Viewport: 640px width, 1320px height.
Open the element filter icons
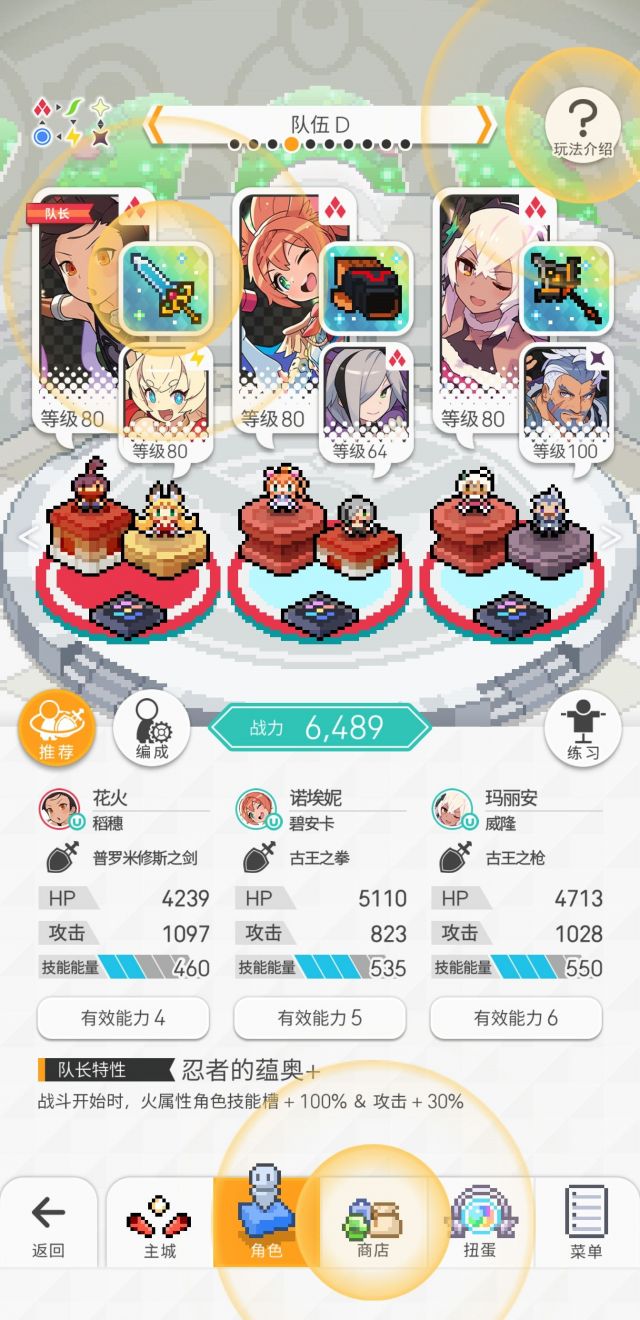point(70,122)
